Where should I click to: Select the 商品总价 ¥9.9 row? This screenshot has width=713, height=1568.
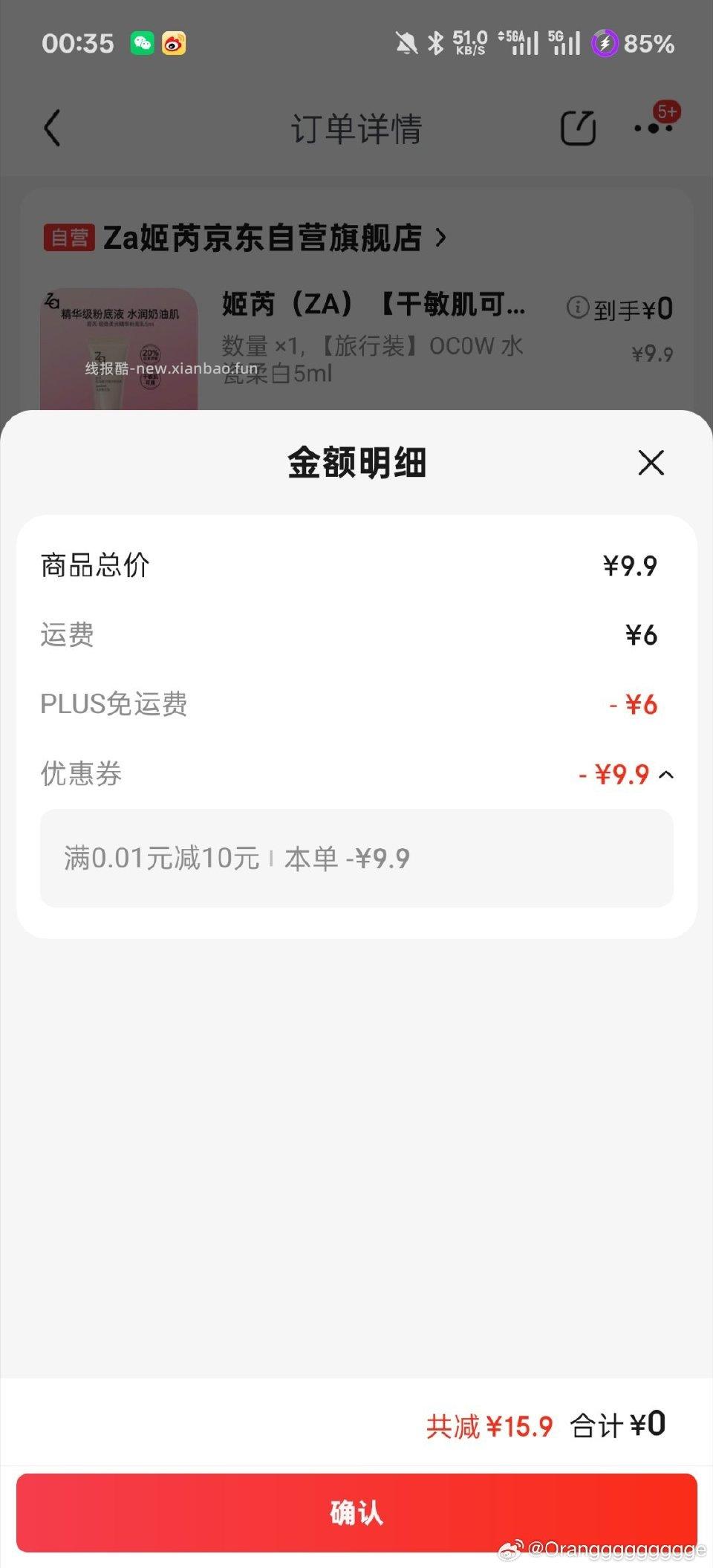[356, 565]
